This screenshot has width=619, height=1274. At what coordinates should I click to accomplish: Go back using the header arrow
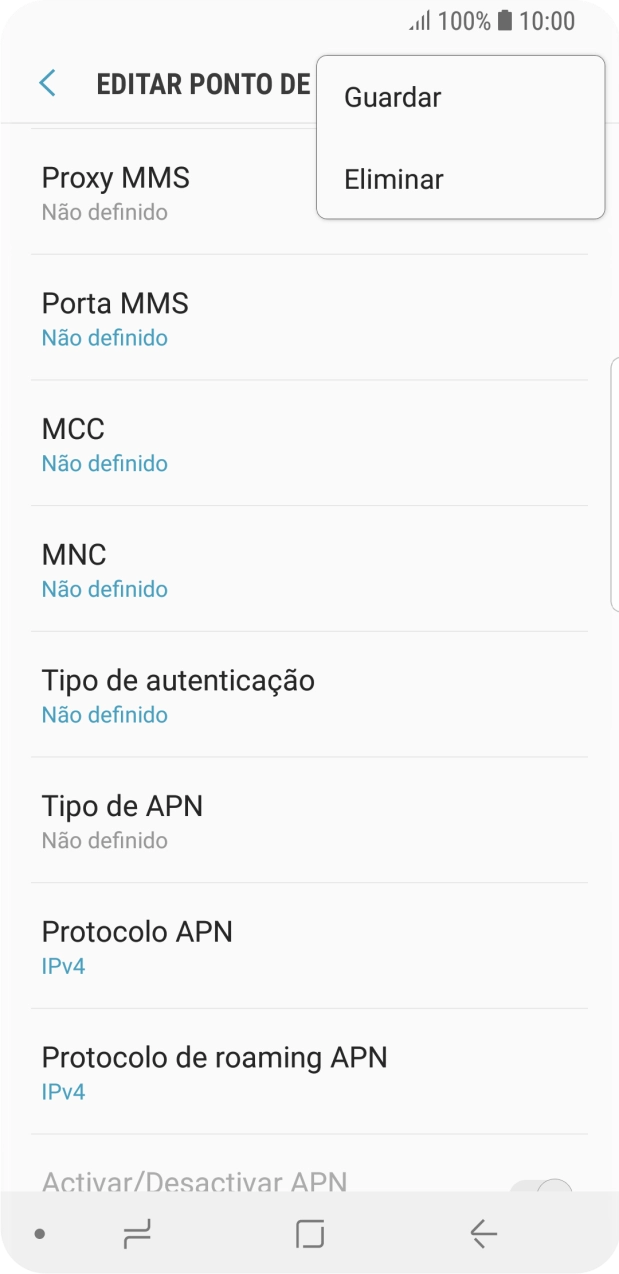pos(47,83)
